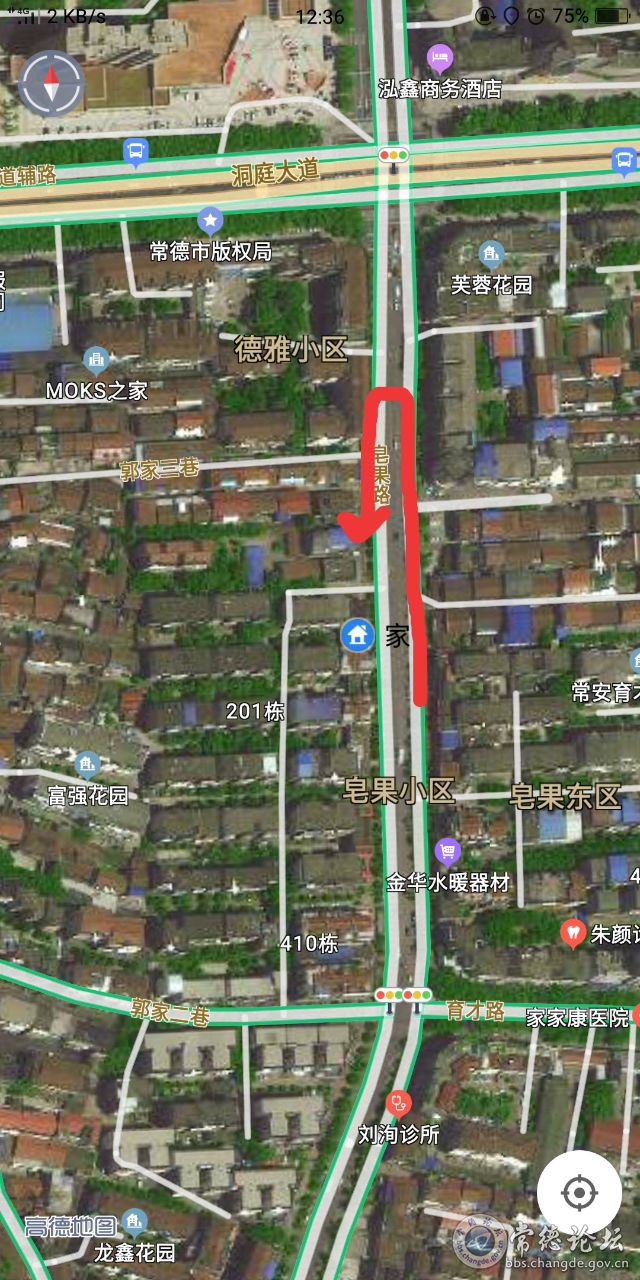Center map on my current location
The width and height of the screenshot is (640, 1280).
pos(578,1192)
